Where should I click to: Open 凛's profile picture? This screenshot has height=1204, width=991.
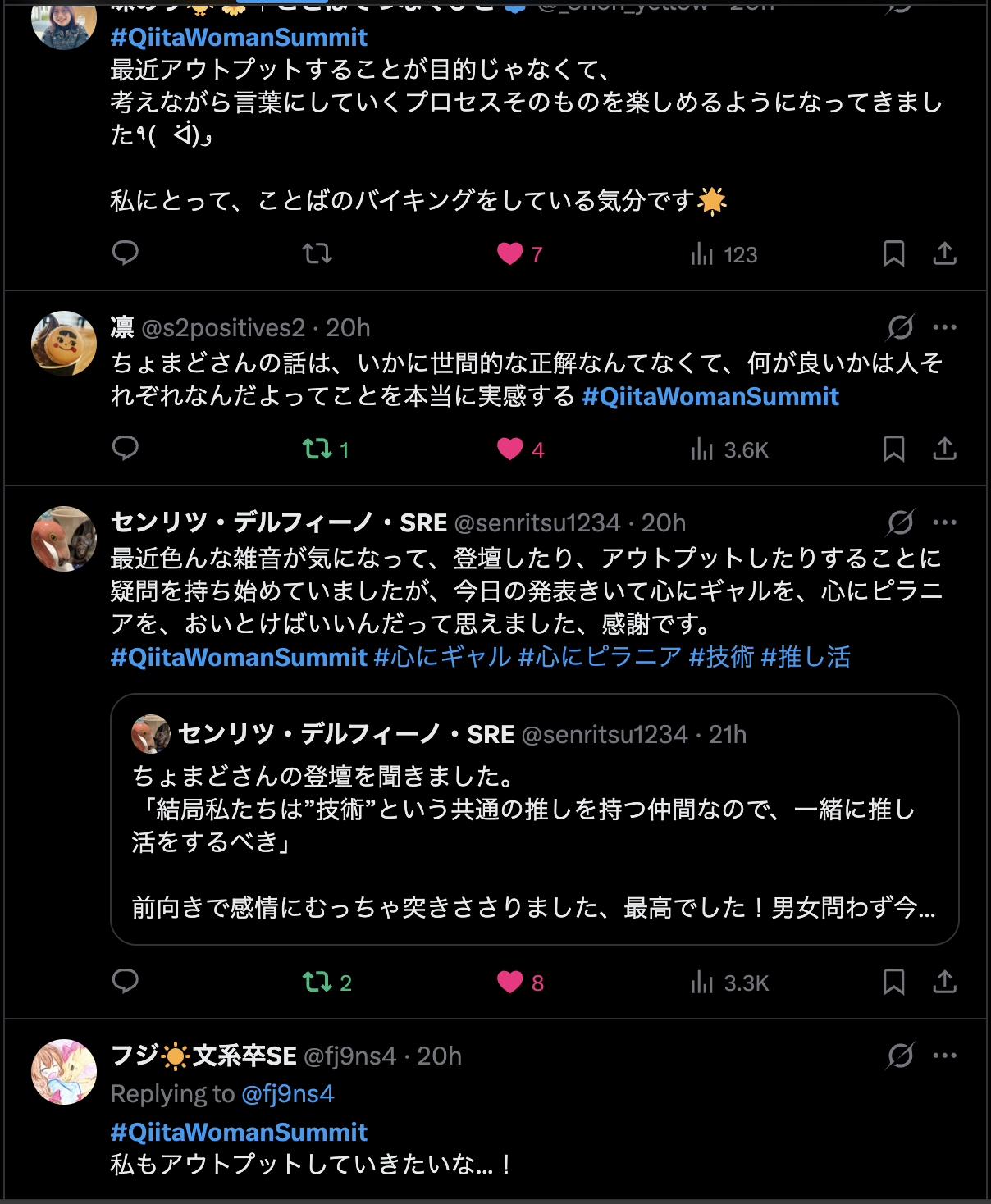[64, 343]
